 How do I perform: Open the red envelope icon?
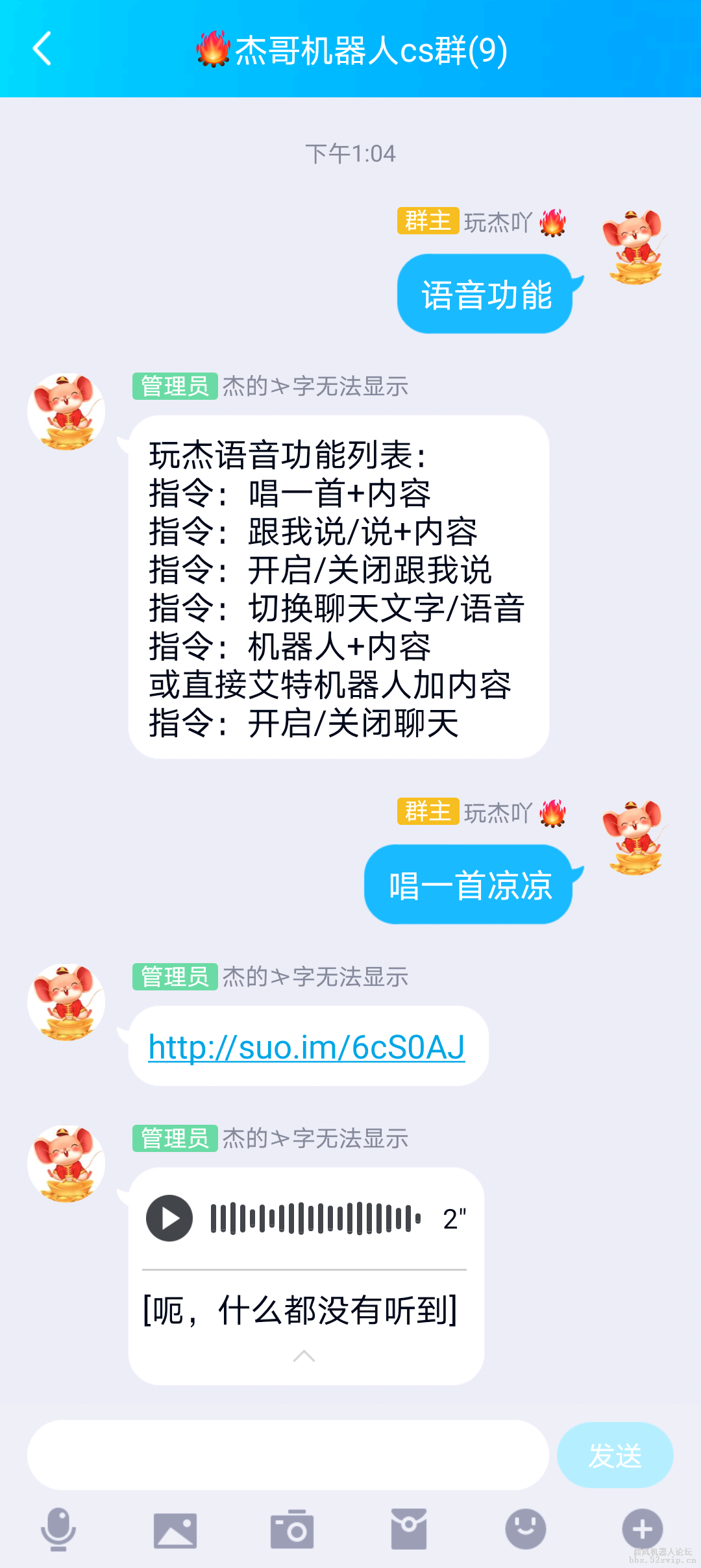409,1527
